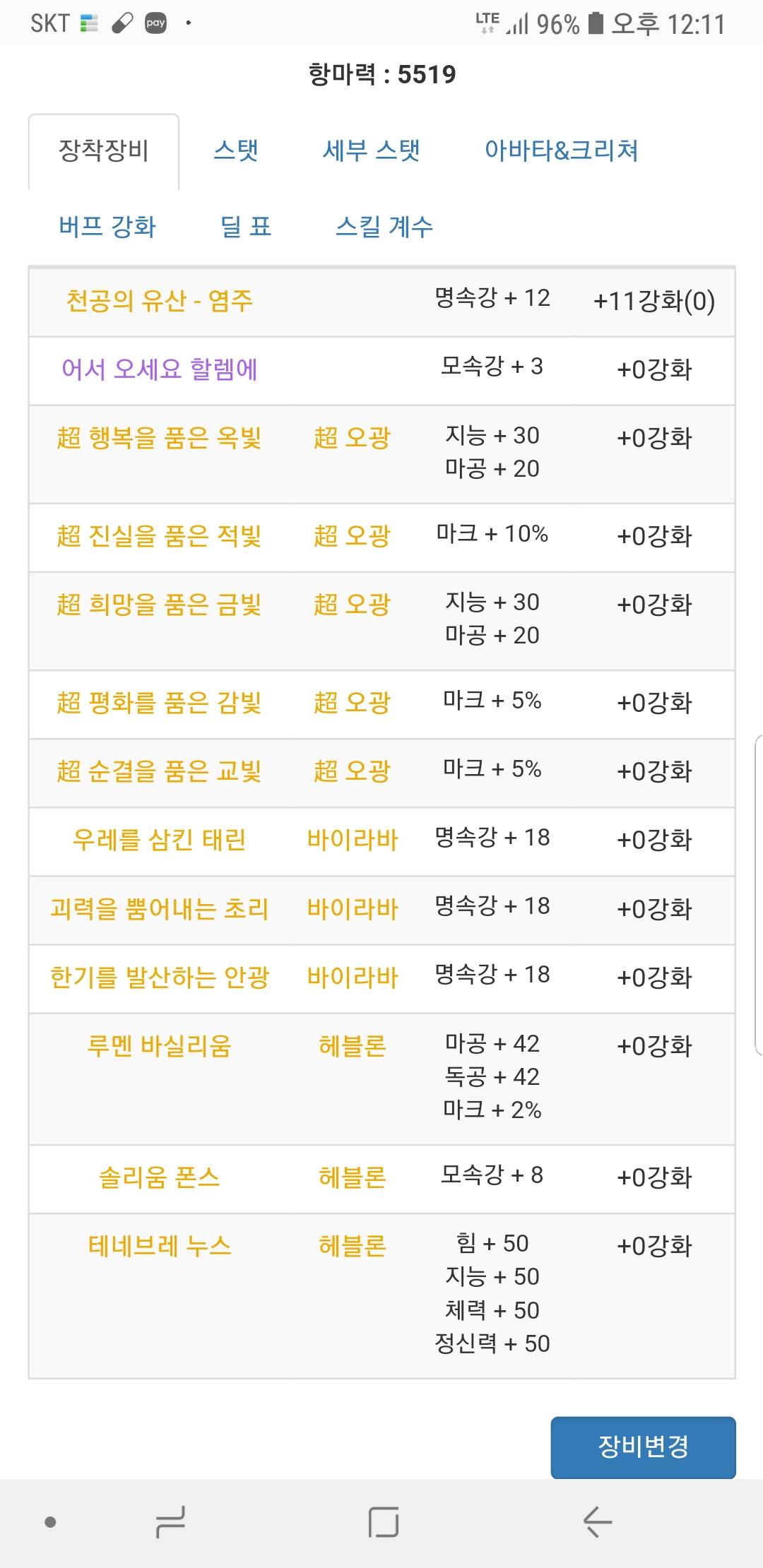Screen dimensions: 763x1568
Task: Show the 딜 표 tab
Action: (246, 227)
